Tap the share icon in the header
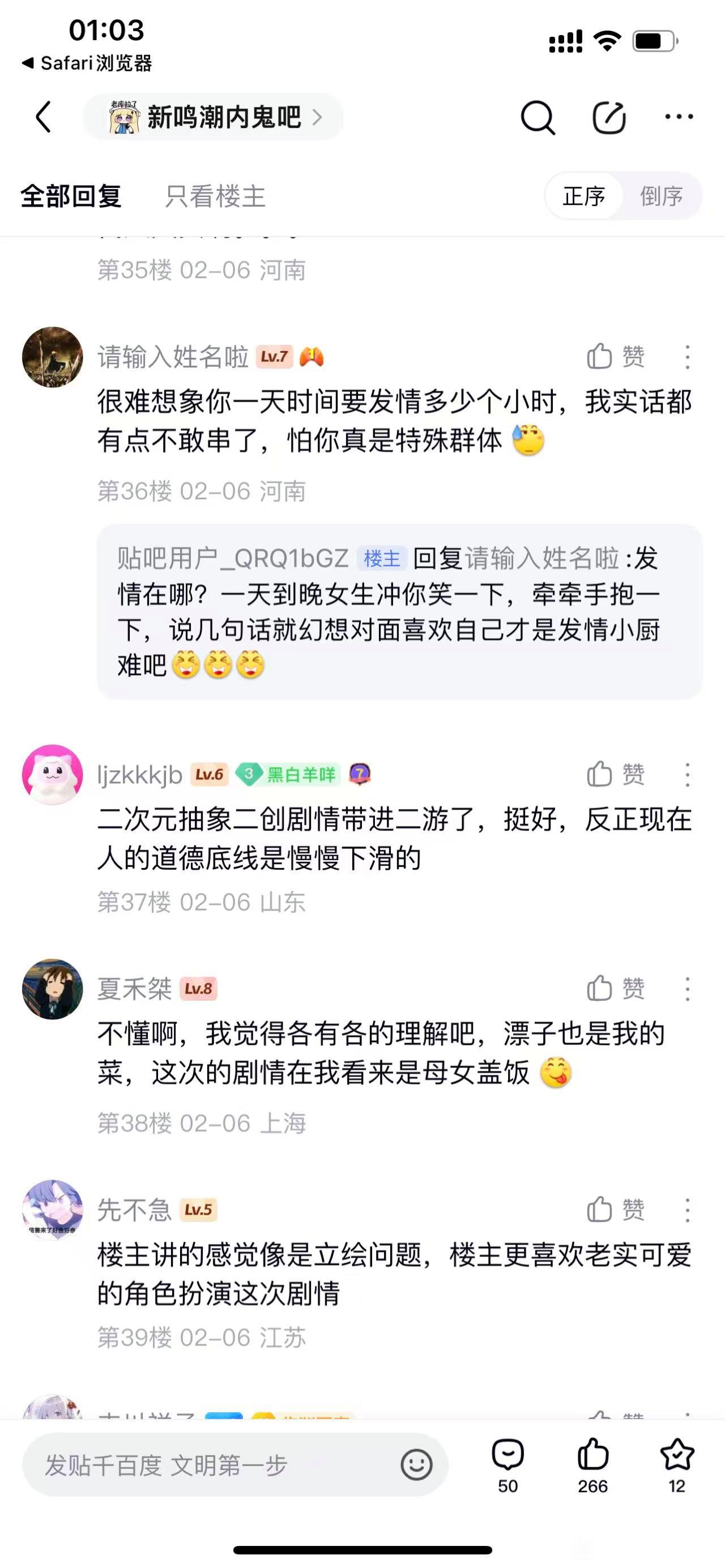 pos(609,117)
